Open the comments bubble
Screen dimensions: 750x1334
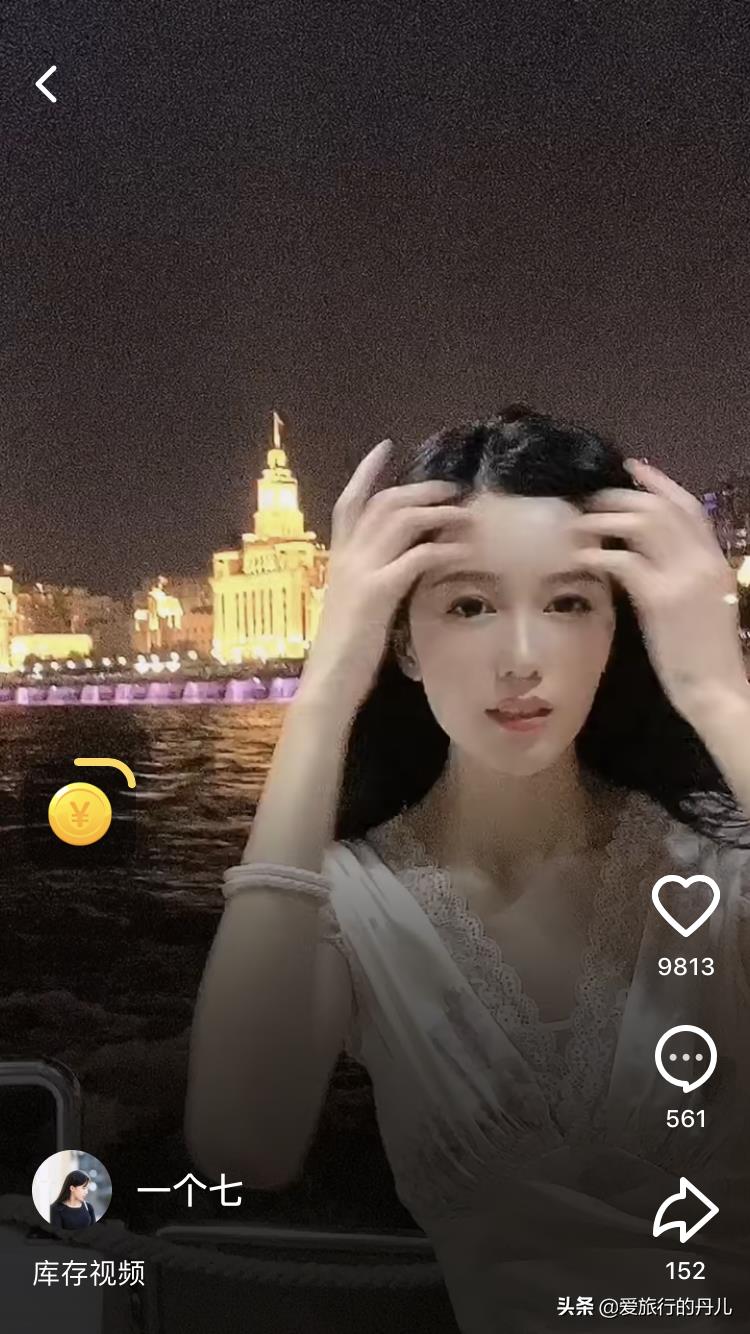[686, 1059]
